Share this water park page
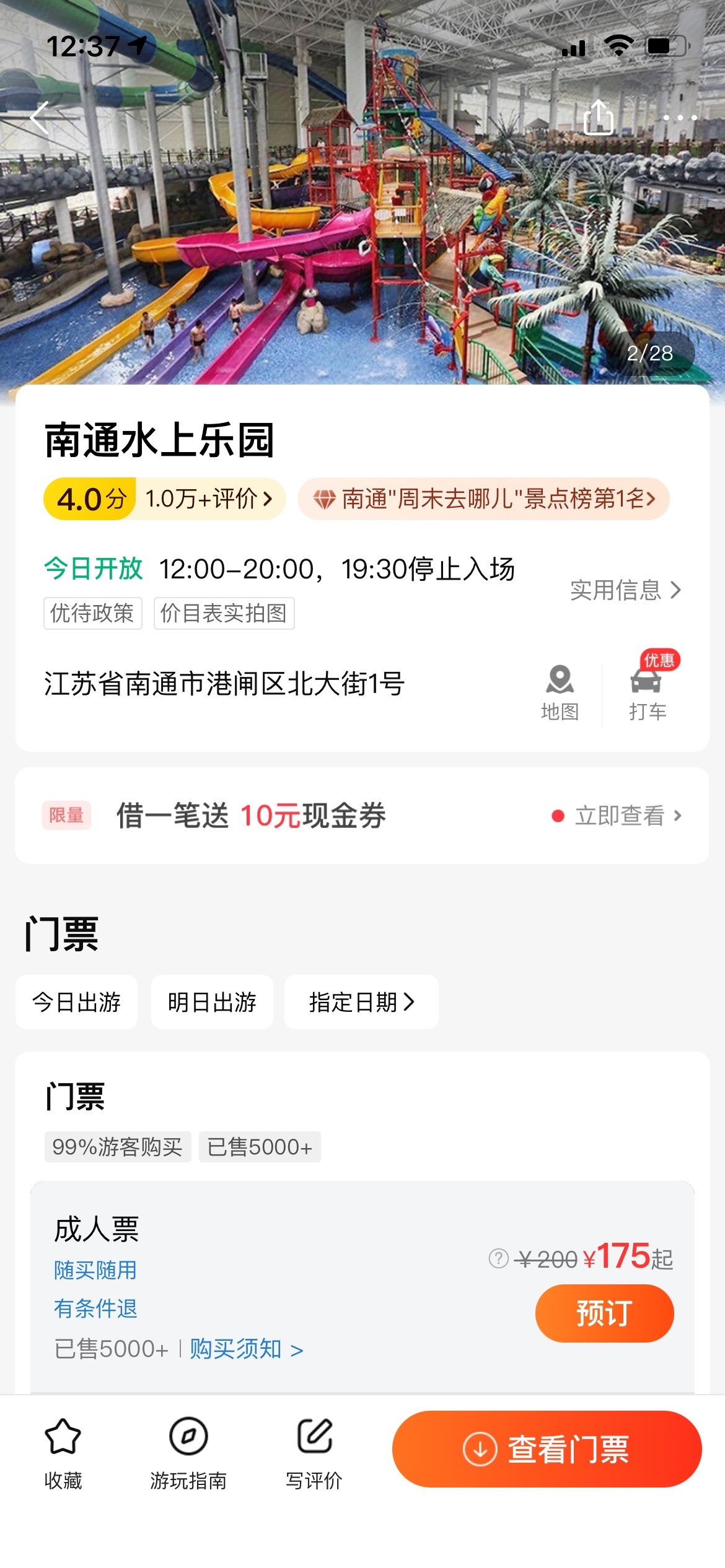 (x=599, y=118)
